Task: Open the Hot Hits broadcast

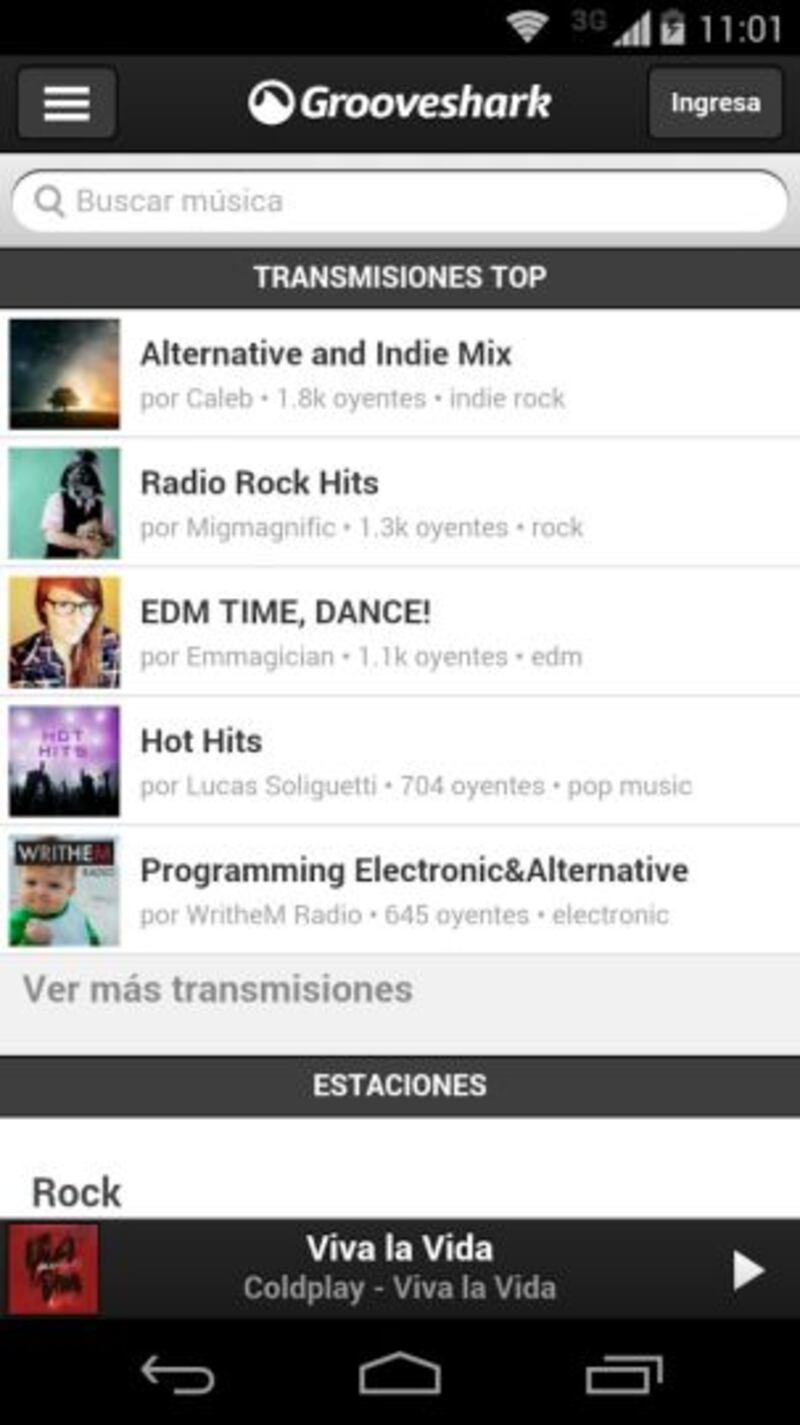Action: (400, 761)
